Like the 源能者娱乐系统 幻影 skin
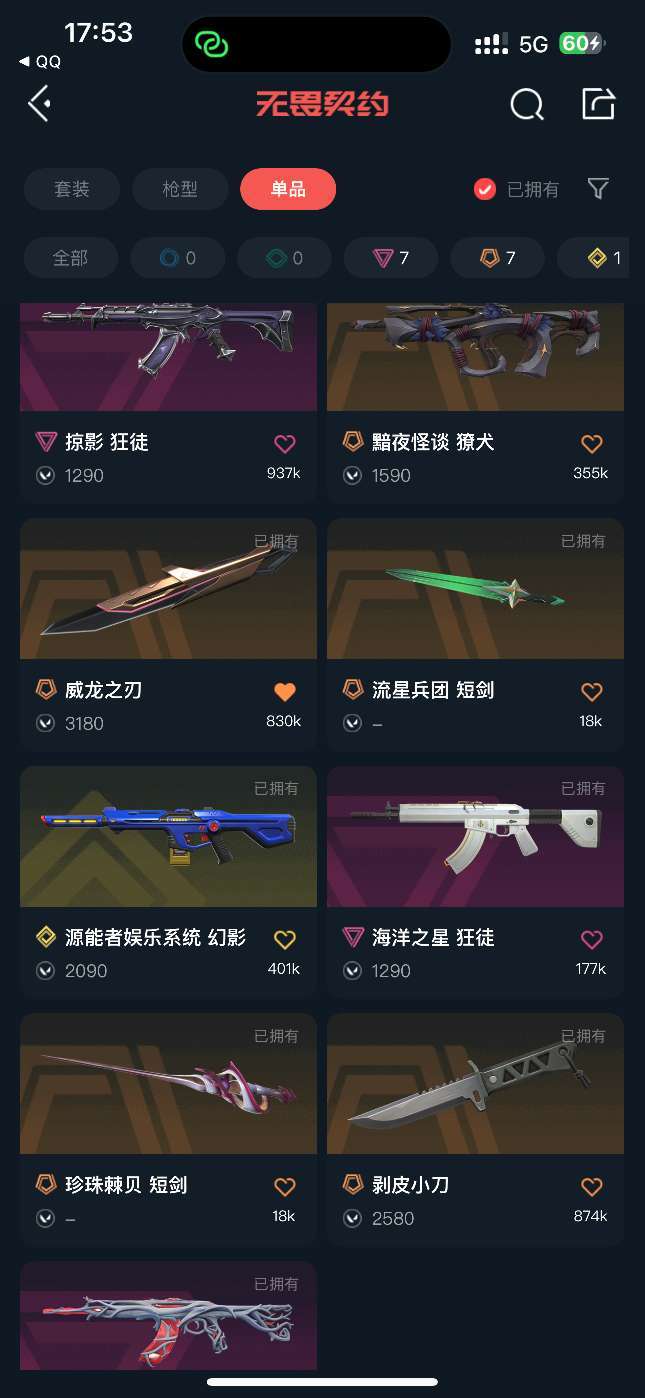The image size is (645, 1398). tap(285, 939)
